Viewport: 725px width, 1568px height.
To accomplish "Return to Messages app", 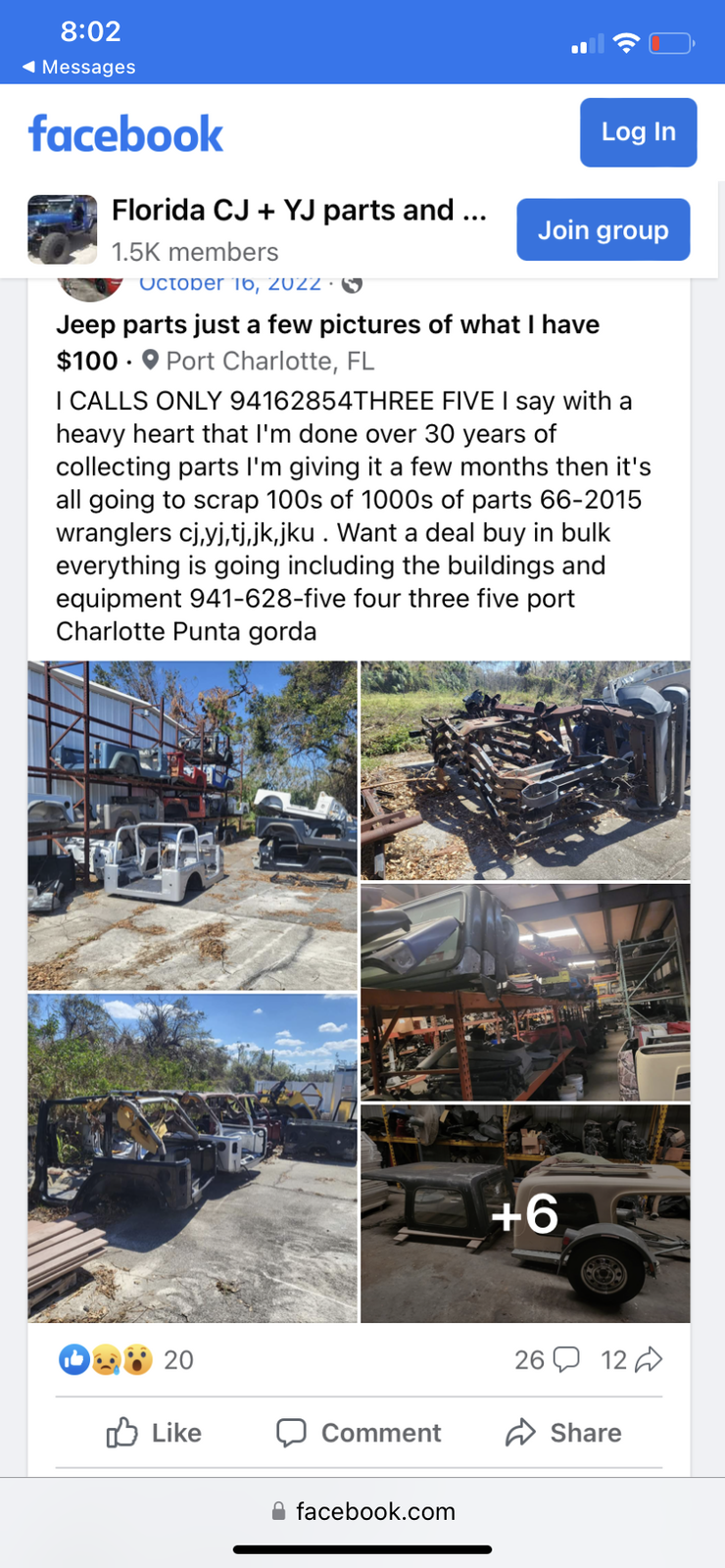I will (x=78, y=67).
